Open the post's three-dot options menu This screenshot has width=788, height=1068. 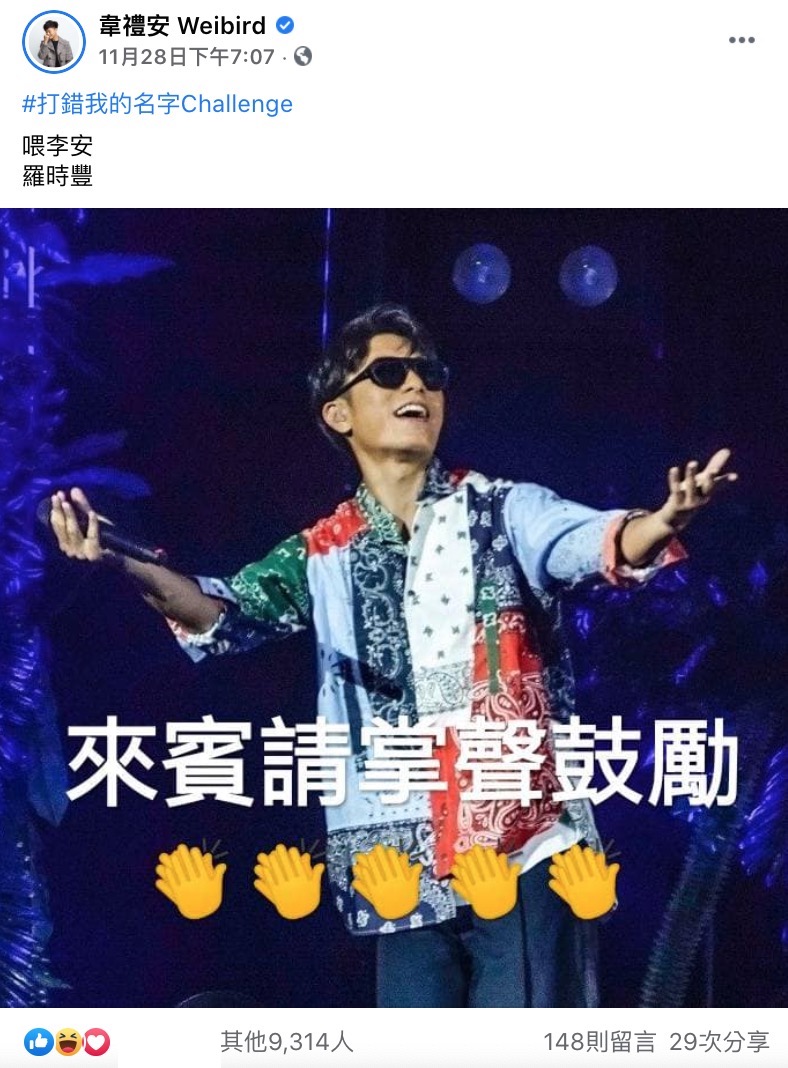click(741, 40)
